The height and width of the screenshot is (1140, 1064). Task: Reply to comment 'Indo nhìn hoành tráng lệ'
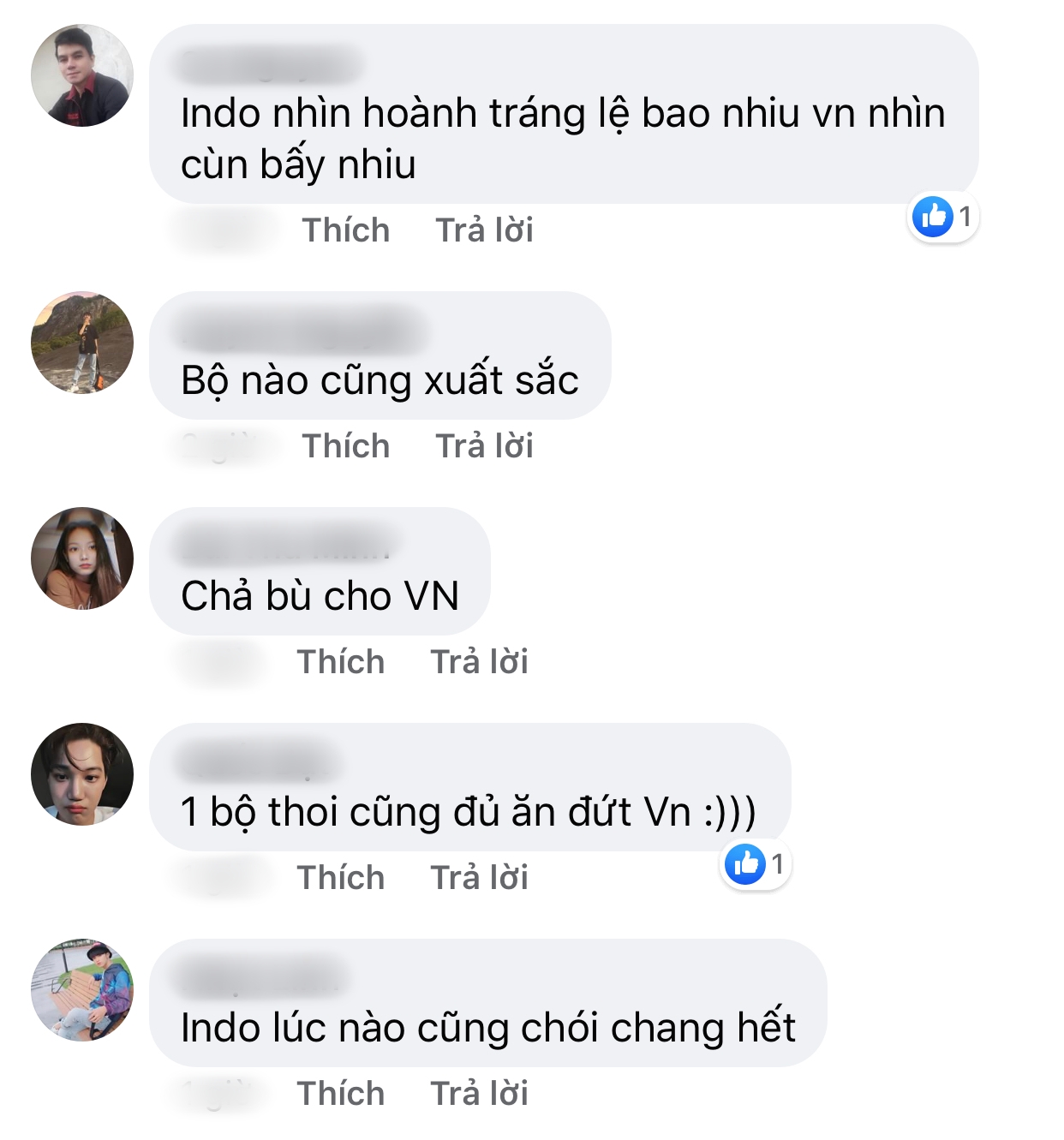[484, 230]
